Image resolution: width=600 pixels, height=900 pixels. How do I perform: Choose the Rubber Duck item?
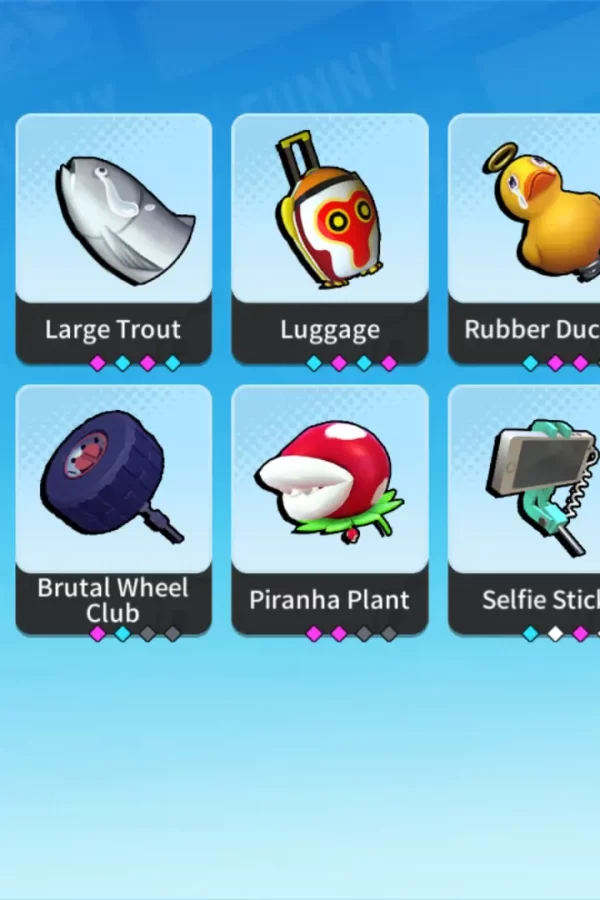click(525, 238)
